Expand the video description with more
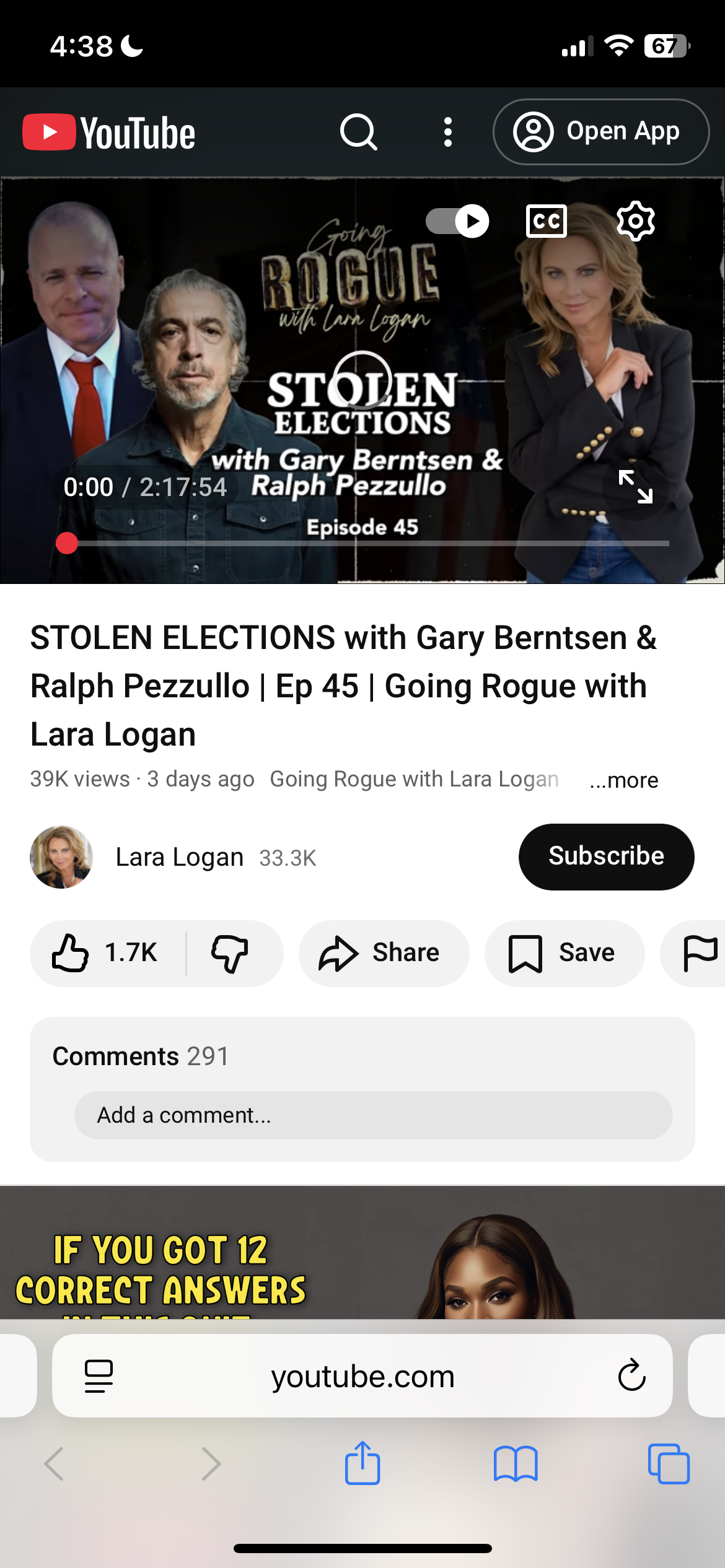 click(623, 780)
